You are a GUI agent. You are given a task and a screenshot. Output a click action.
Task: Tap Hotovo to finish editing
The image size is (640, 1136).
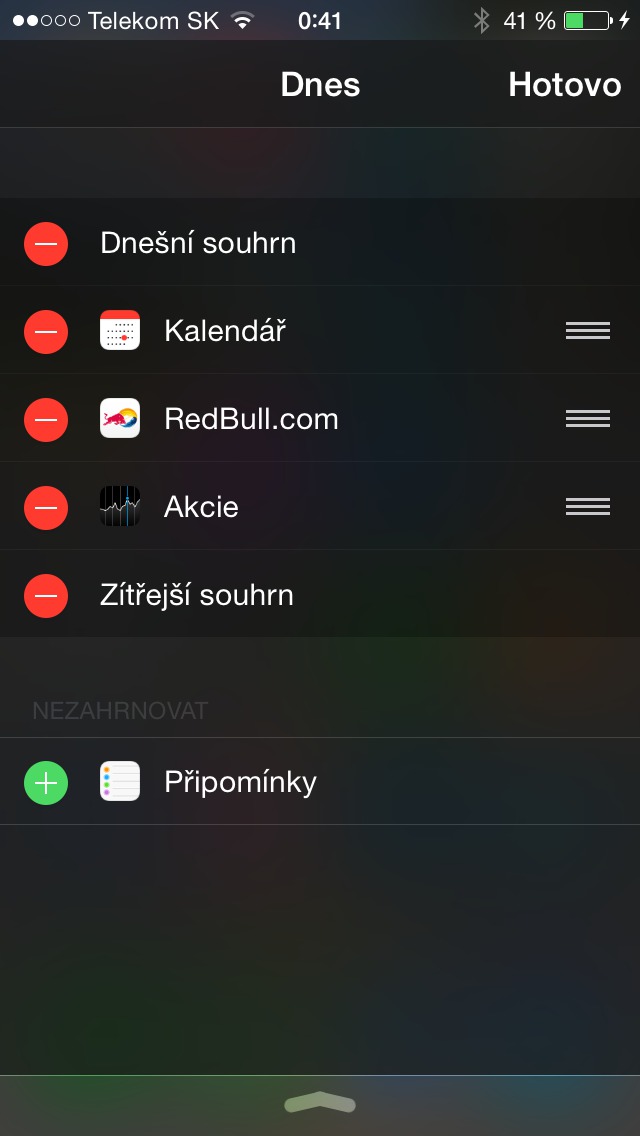(564, 85)
